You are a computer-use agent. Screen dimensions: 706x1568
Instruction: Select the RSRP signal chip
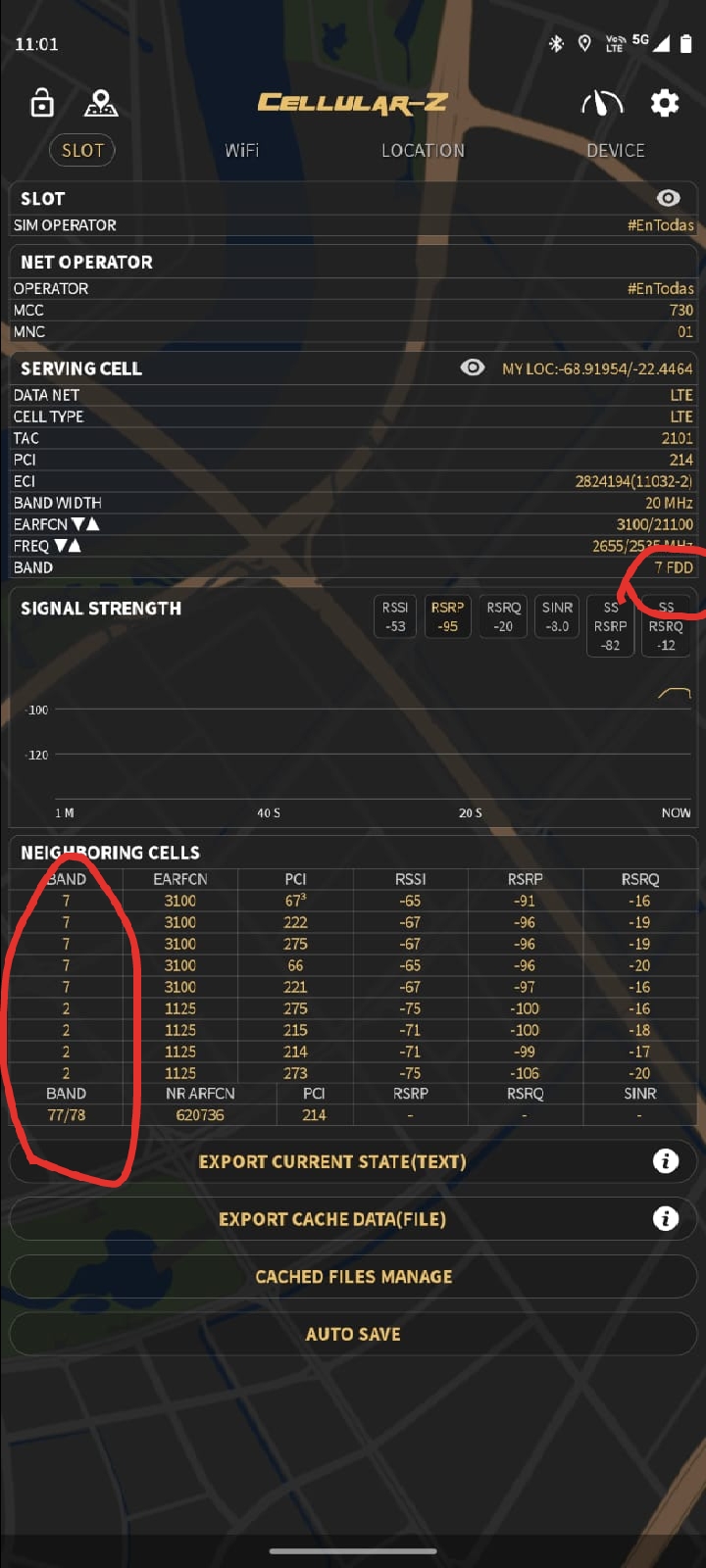(x=447, y=616)
